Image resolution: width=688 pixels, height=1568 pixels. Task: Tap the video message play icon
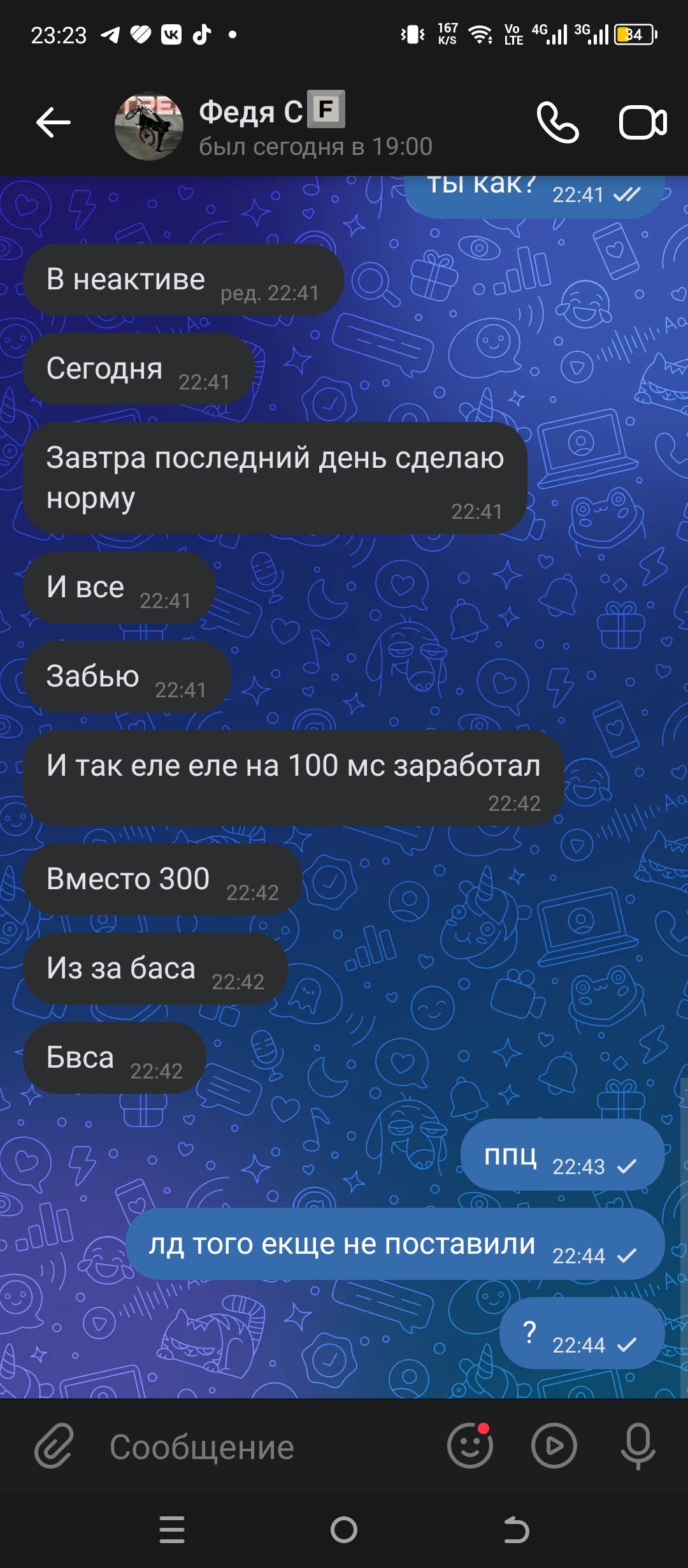[554, 1446]
